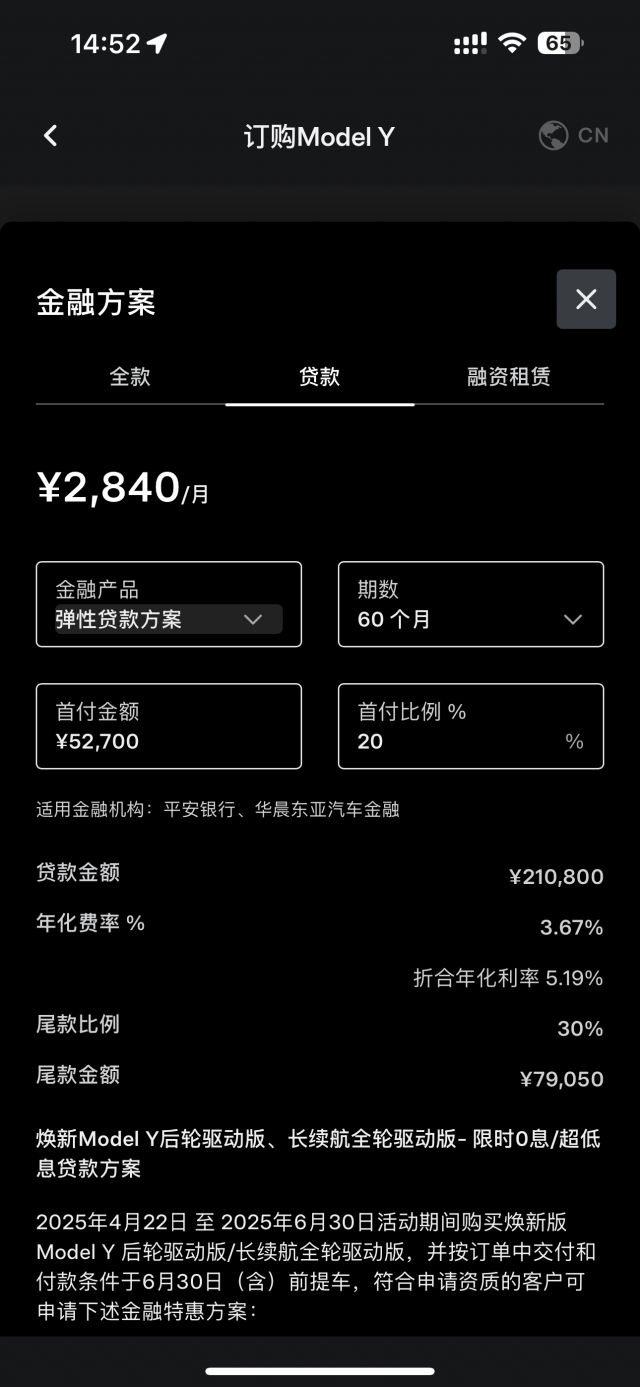Switch to the 融资租赁 tab
The width and height of the screenshot is (640, 1387).
[508, 377]
